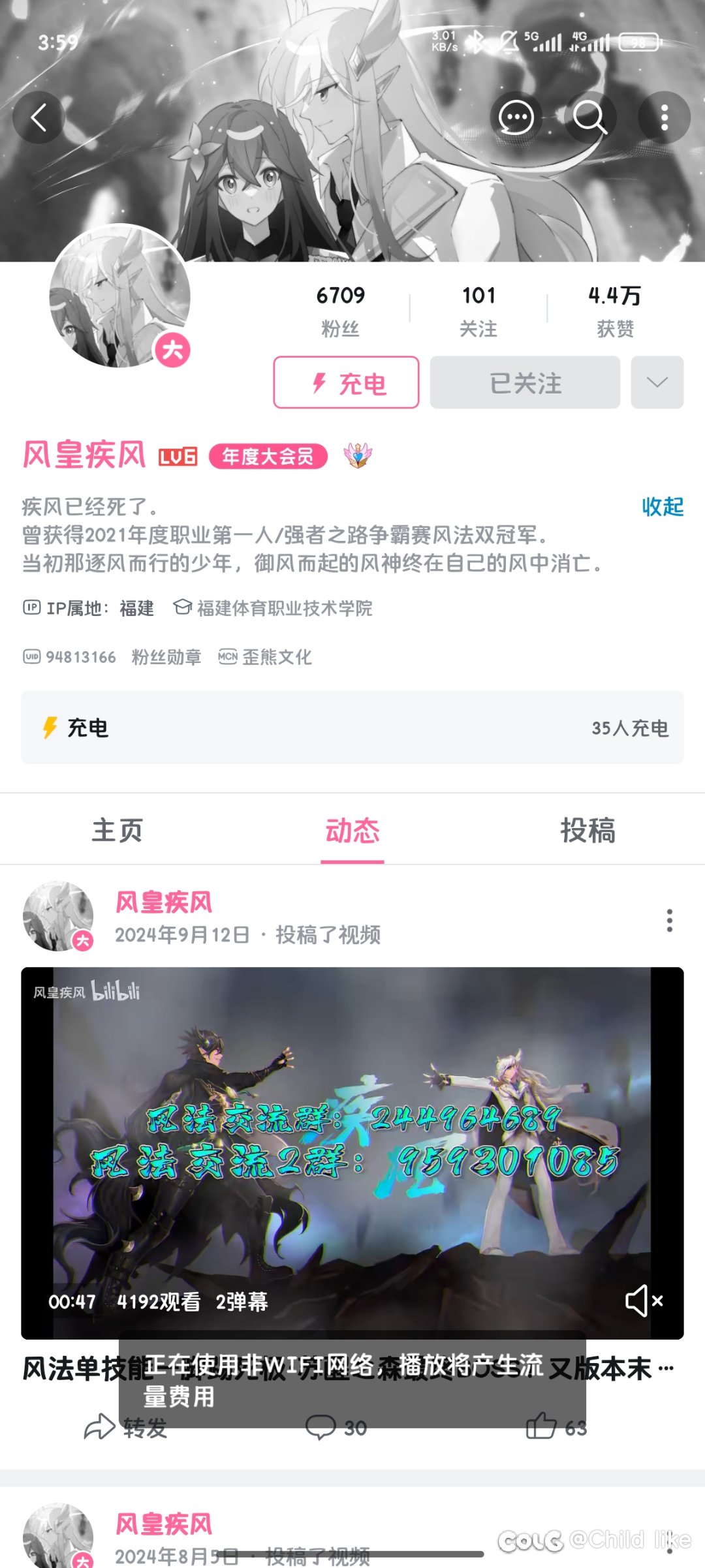Like the post with 63 likes
705x1568 pixels.
tap(556, 1426)
